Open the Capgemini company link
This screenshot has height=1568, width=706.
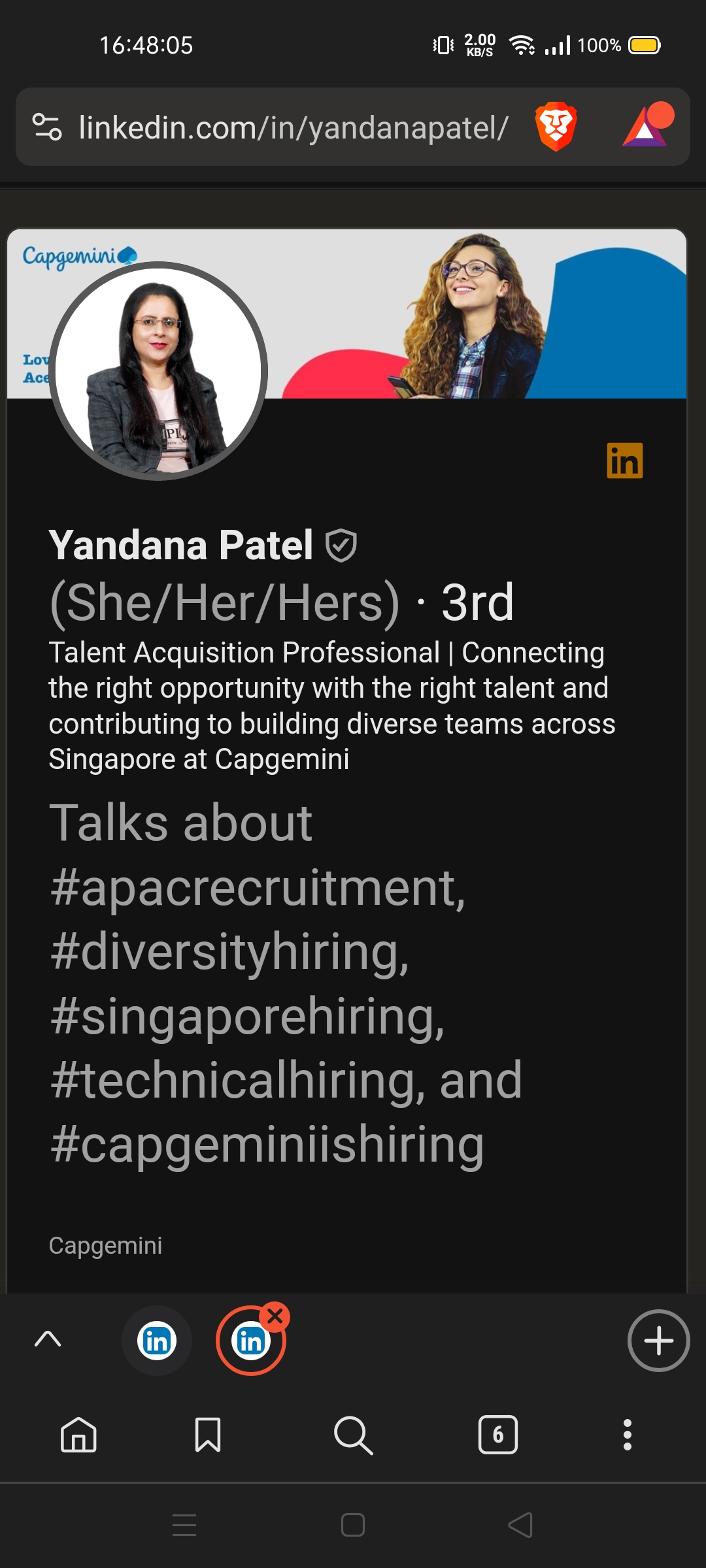[105, 1245]
